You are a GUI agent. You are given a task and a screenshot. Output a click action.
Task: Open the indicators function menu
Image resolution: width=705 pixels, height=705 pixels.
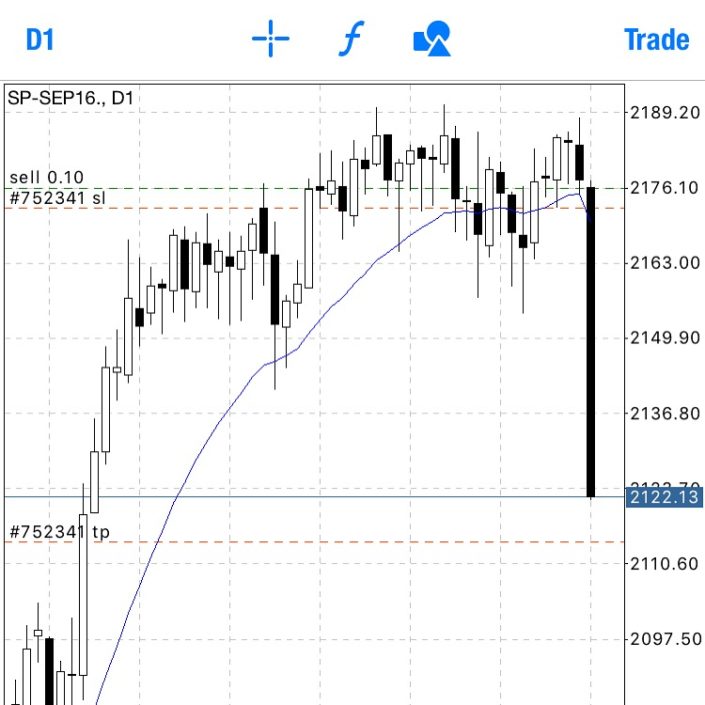pos(351,40)
